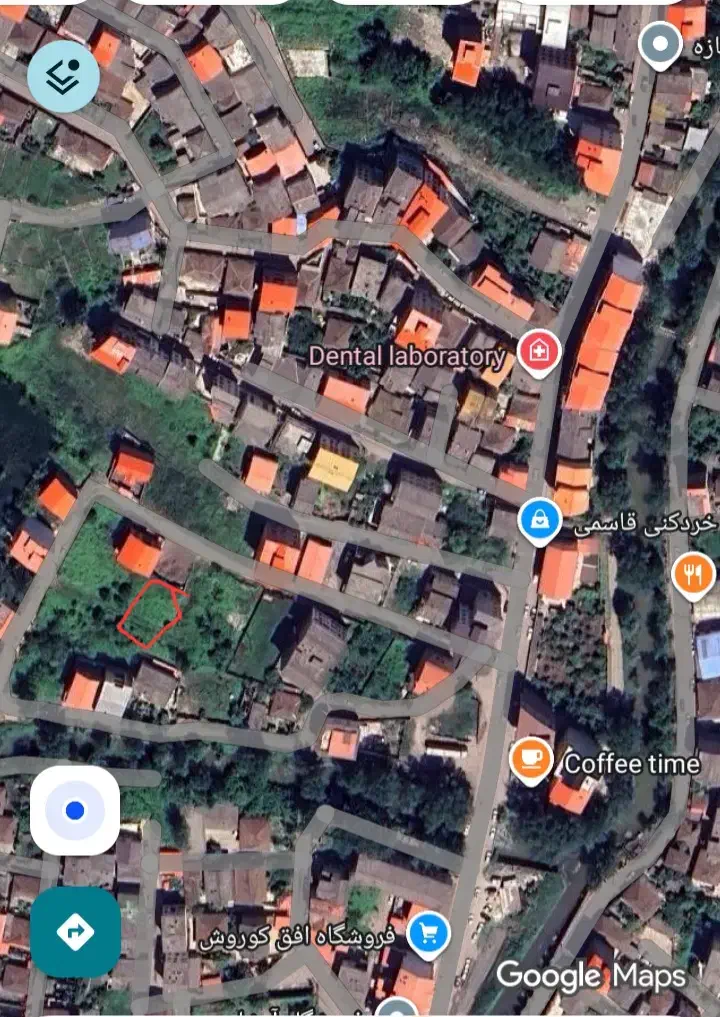Open the Dental laboratory place marker
The image size is (720, 1017).
539,353
